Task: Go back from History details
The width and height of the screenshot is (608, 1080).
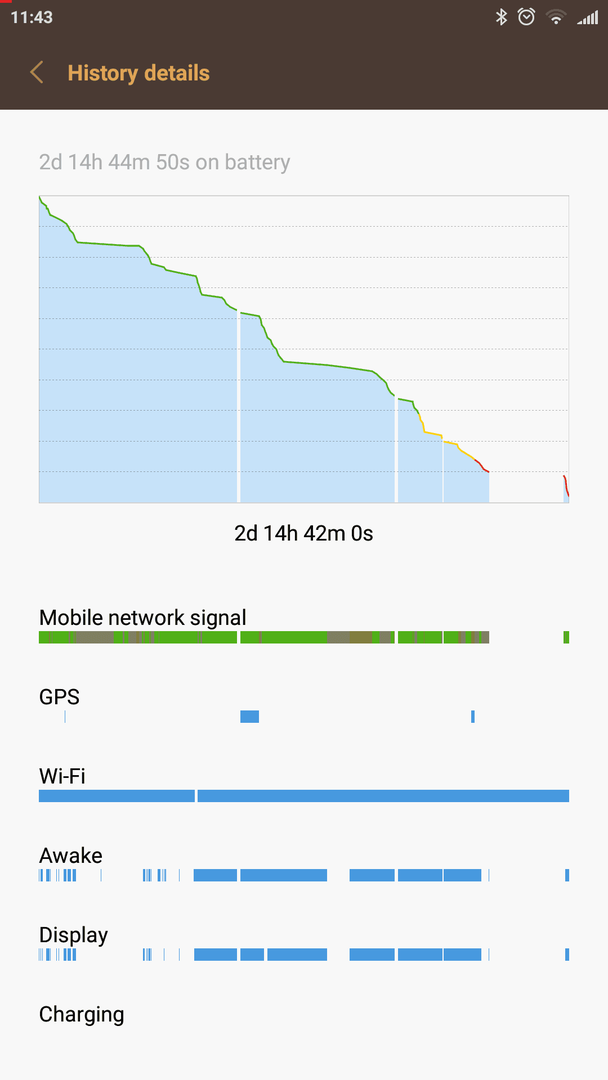Action: [37, 73]
